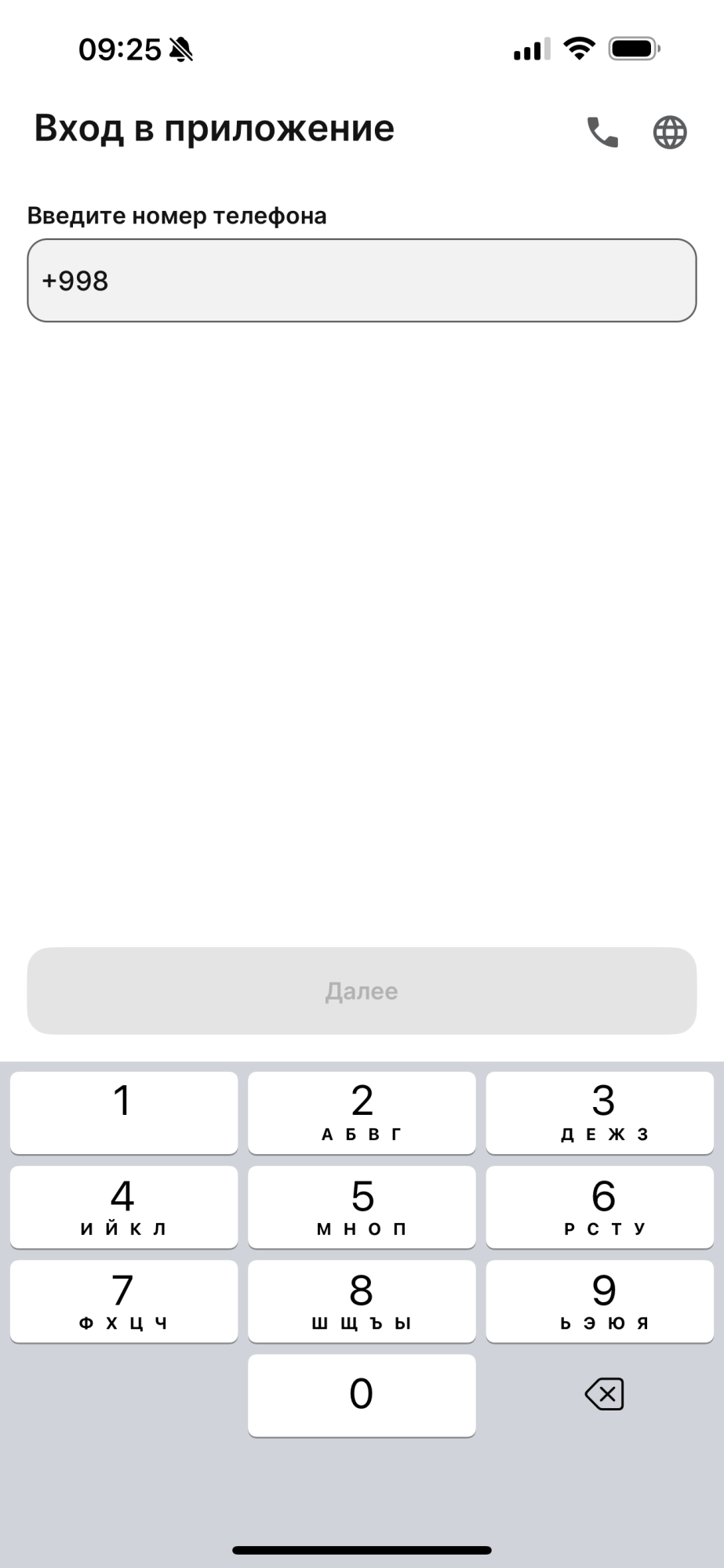The image size is (724, 1568).
Task: Focus the phone number field with +998
Action: [x=362, y=280]
